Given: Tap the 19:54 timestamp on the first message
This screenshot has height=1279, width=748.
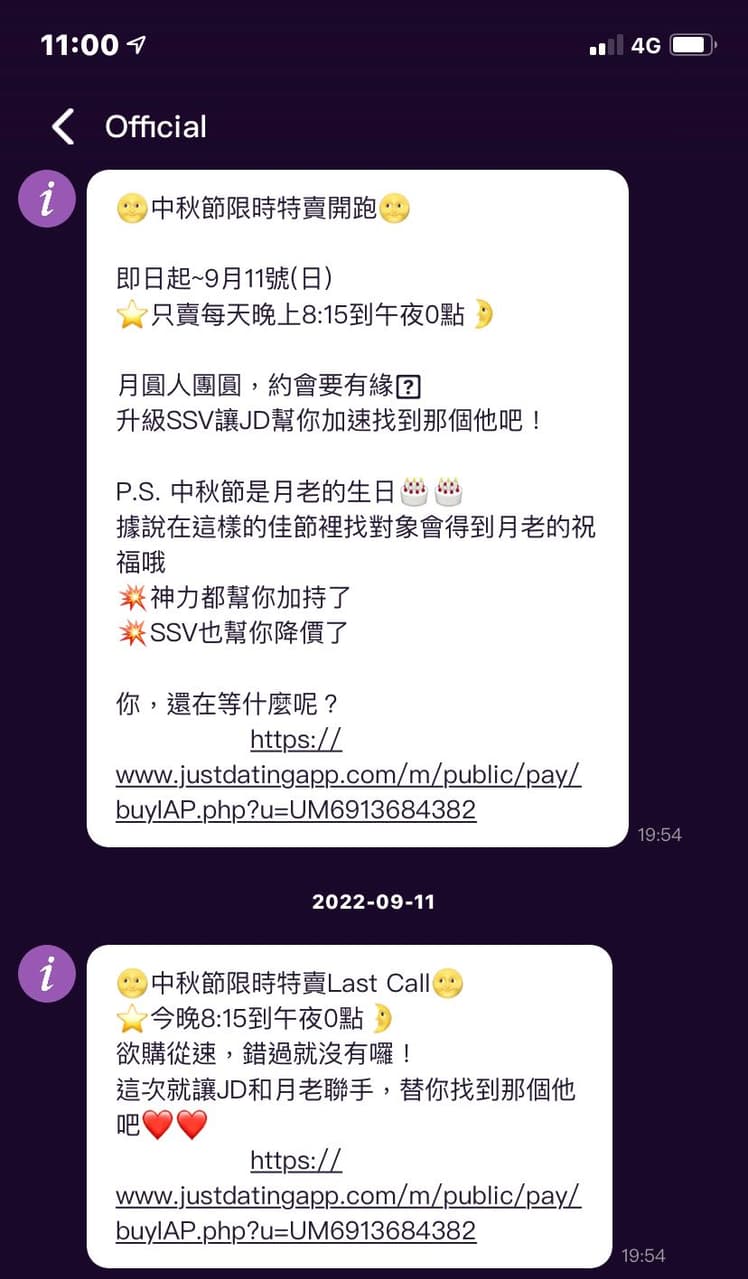Looking at the screenshot, I should click(x=660, y=834).
